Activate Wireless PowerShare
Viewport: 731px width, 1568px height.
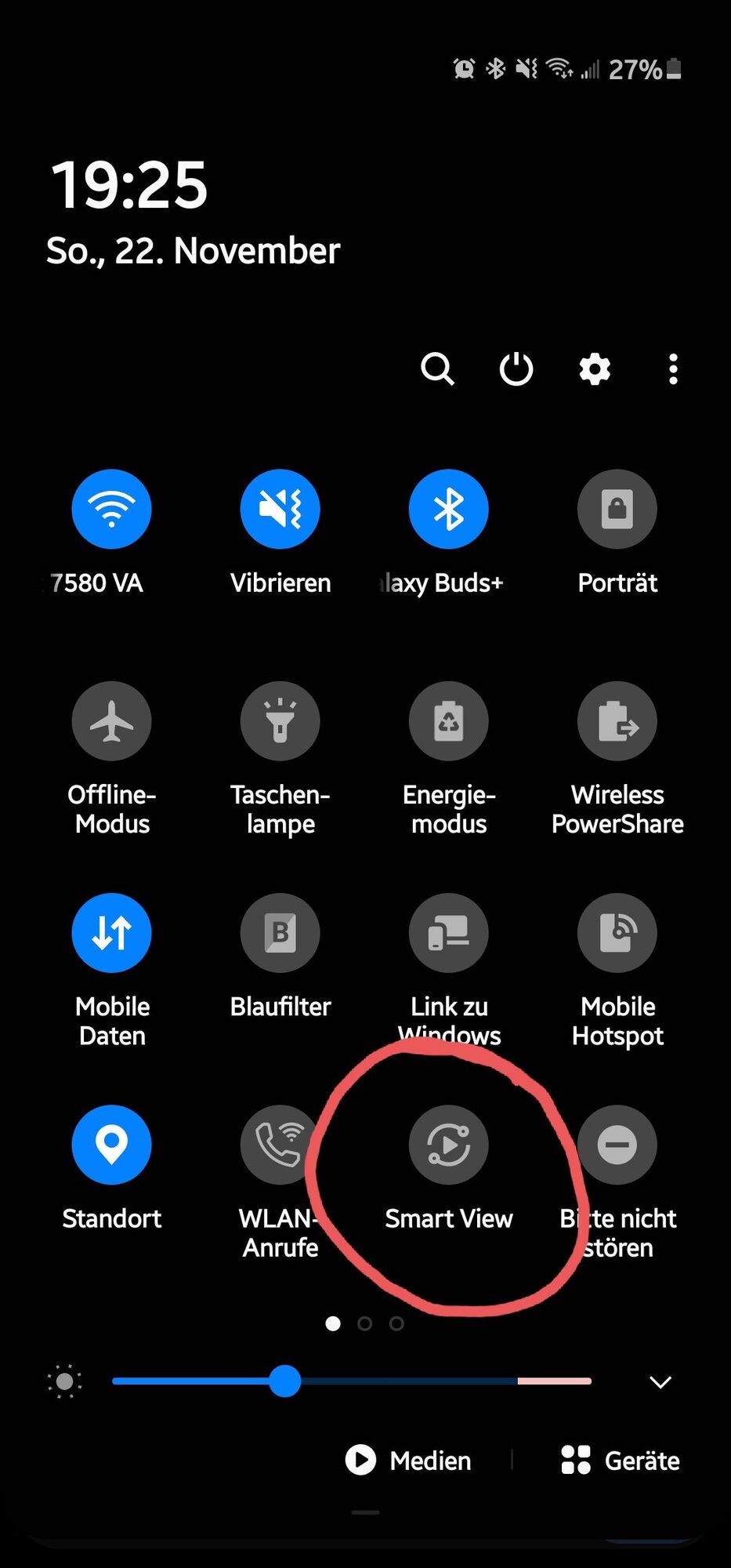pos(617,720)
